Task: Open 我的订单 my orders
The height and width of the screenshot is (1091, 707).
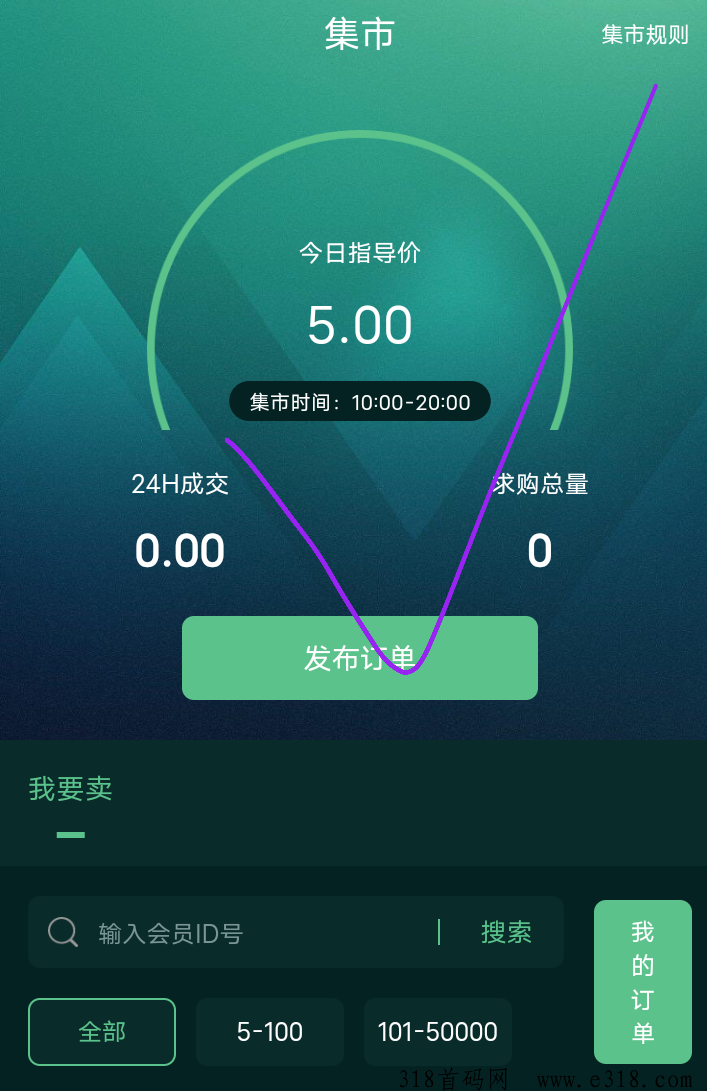Action: pyautogui.click(x=642, y=981)
